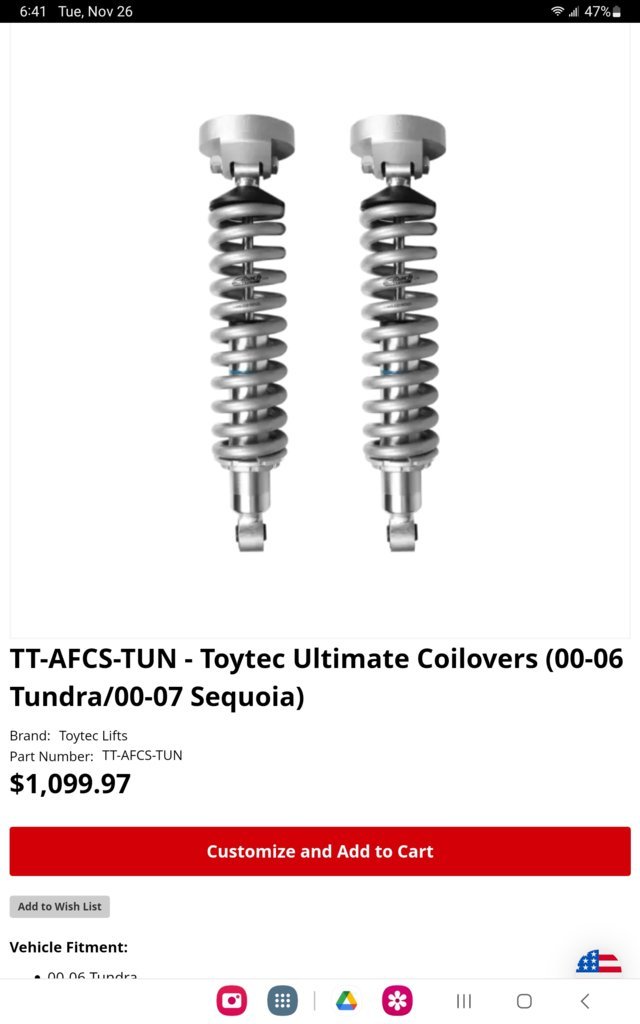The height and width of the screenshot is (1024, 640).
Task: Add the coilovers to your wish list
Action: pyautogui.click(x=60, y=906)
